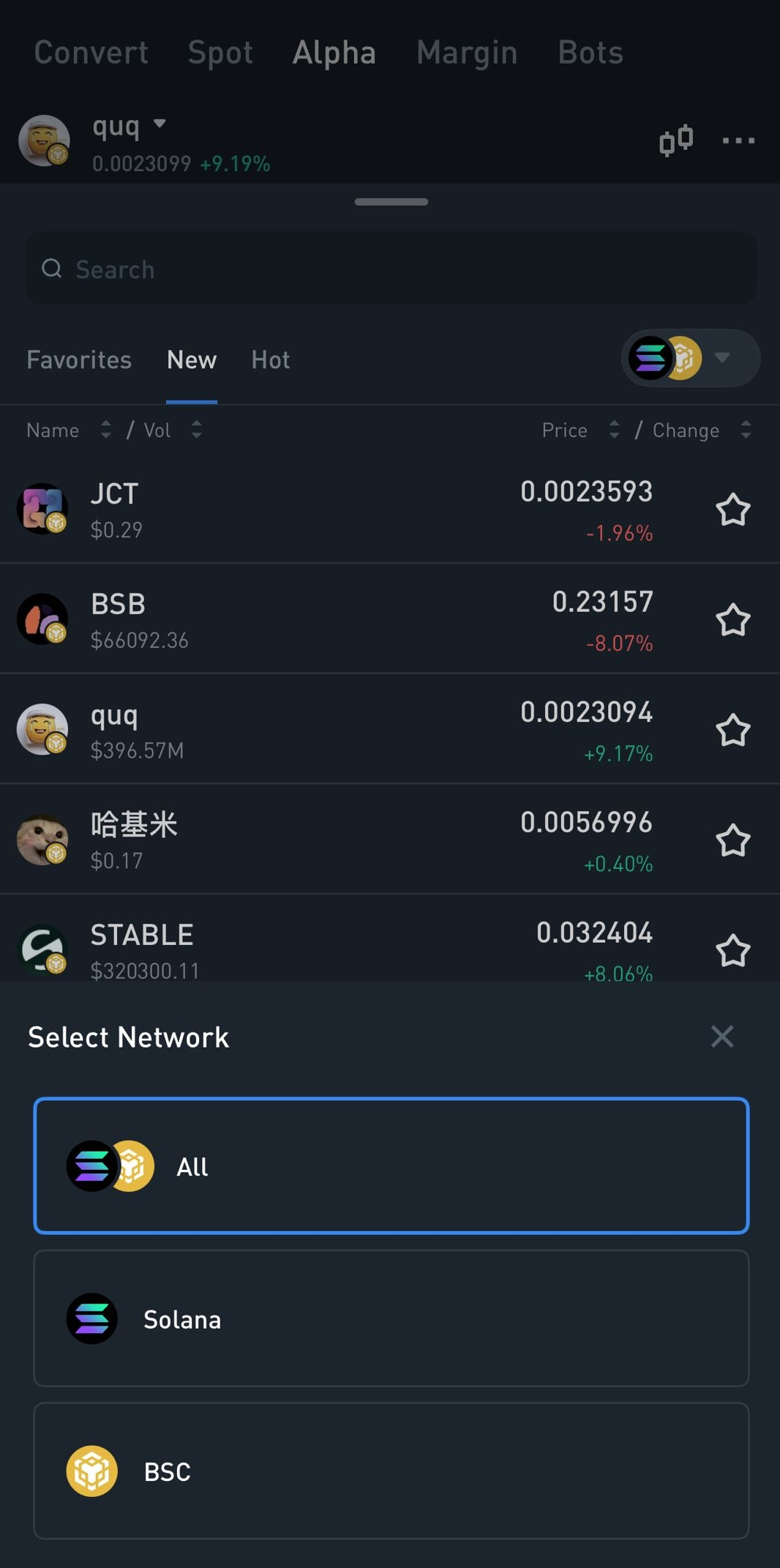Add JCT to favorites
780x1568 pixels.
[x=732, y=509]
